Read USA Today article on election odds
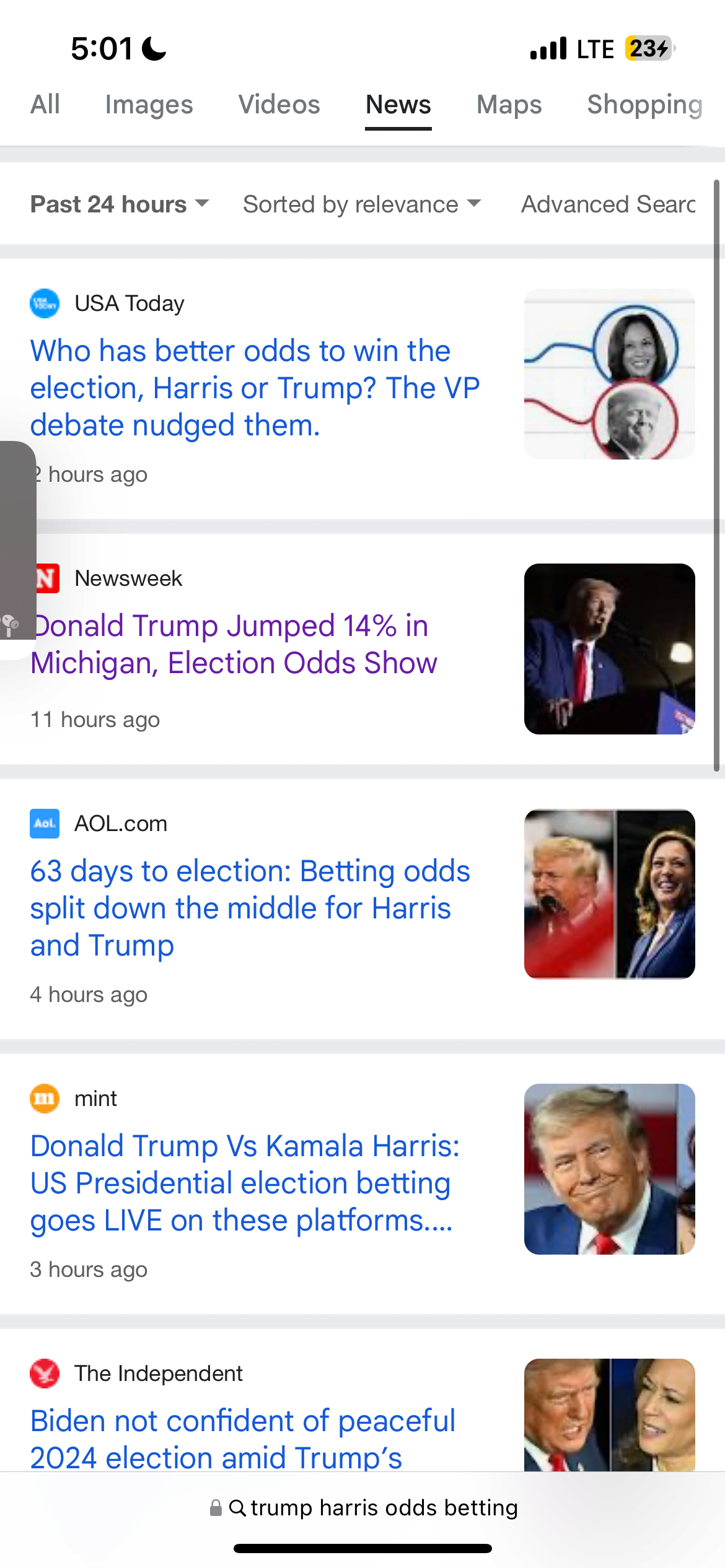 [255, 388]
